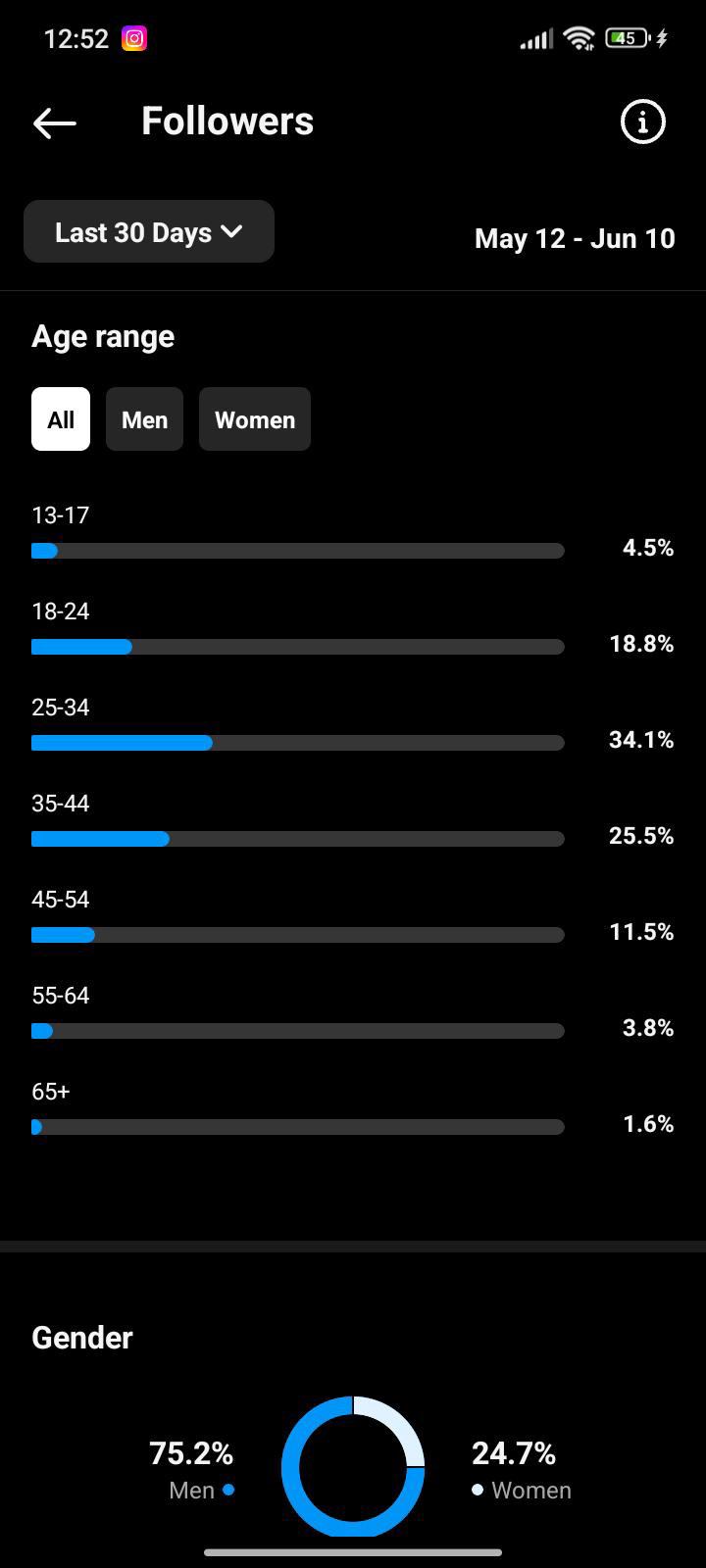706x1568 pixels.
Task: Open the info icon for Followers
Action: pyautogui.click(x=643, y=122)
